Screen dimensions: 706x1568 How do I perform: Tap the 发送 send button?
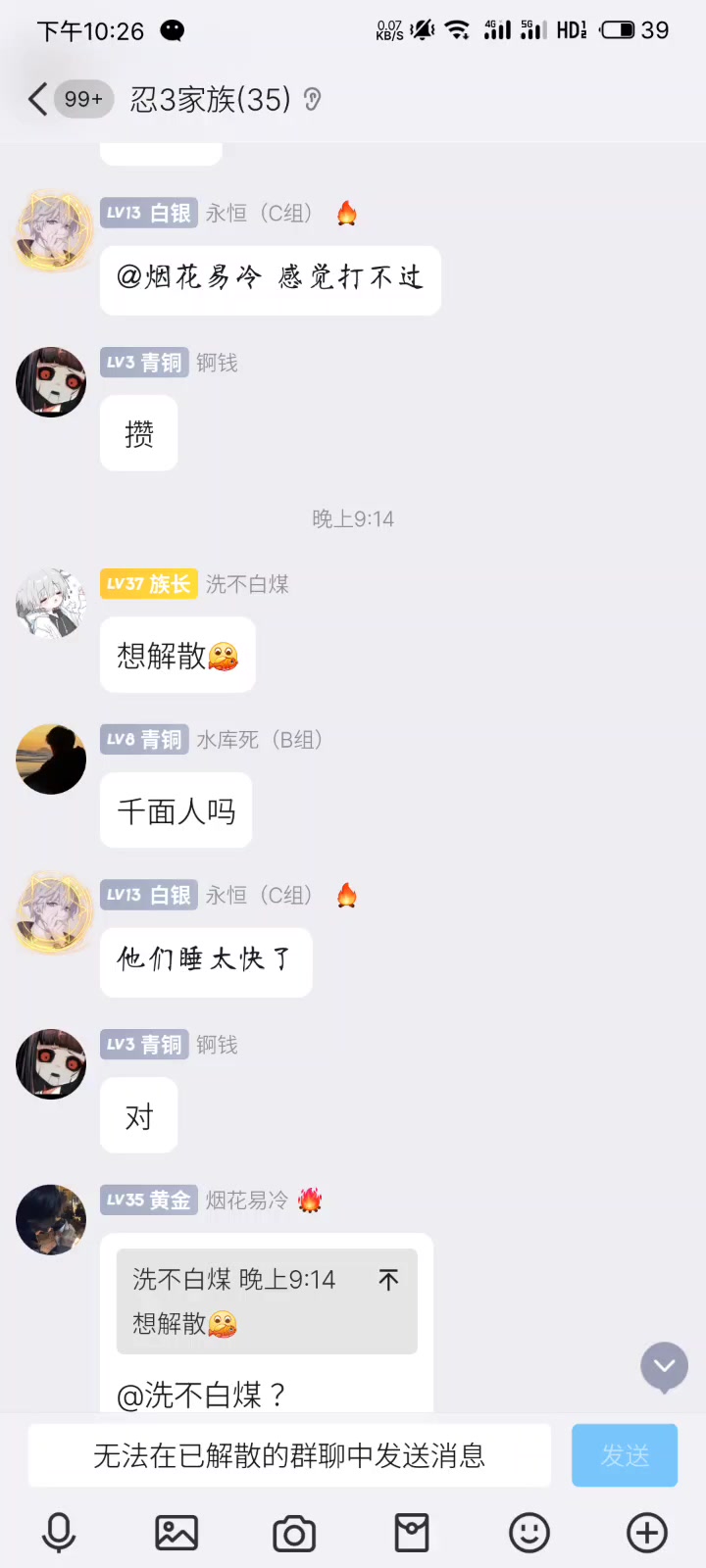625,1455
